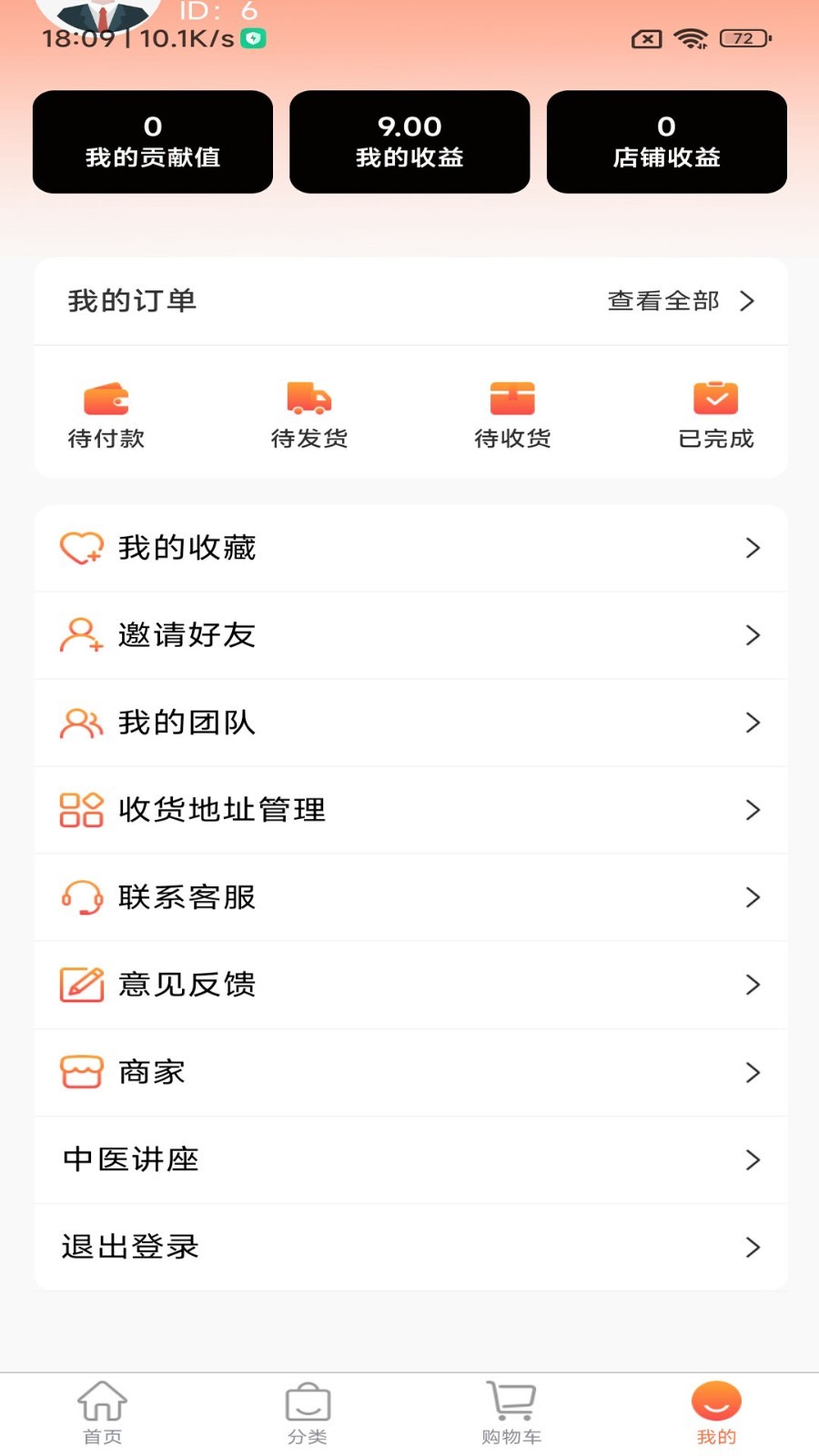View 我的收益 earnings card
Viewport: 819px width, 1456px height.
click(x=409, y=142)
